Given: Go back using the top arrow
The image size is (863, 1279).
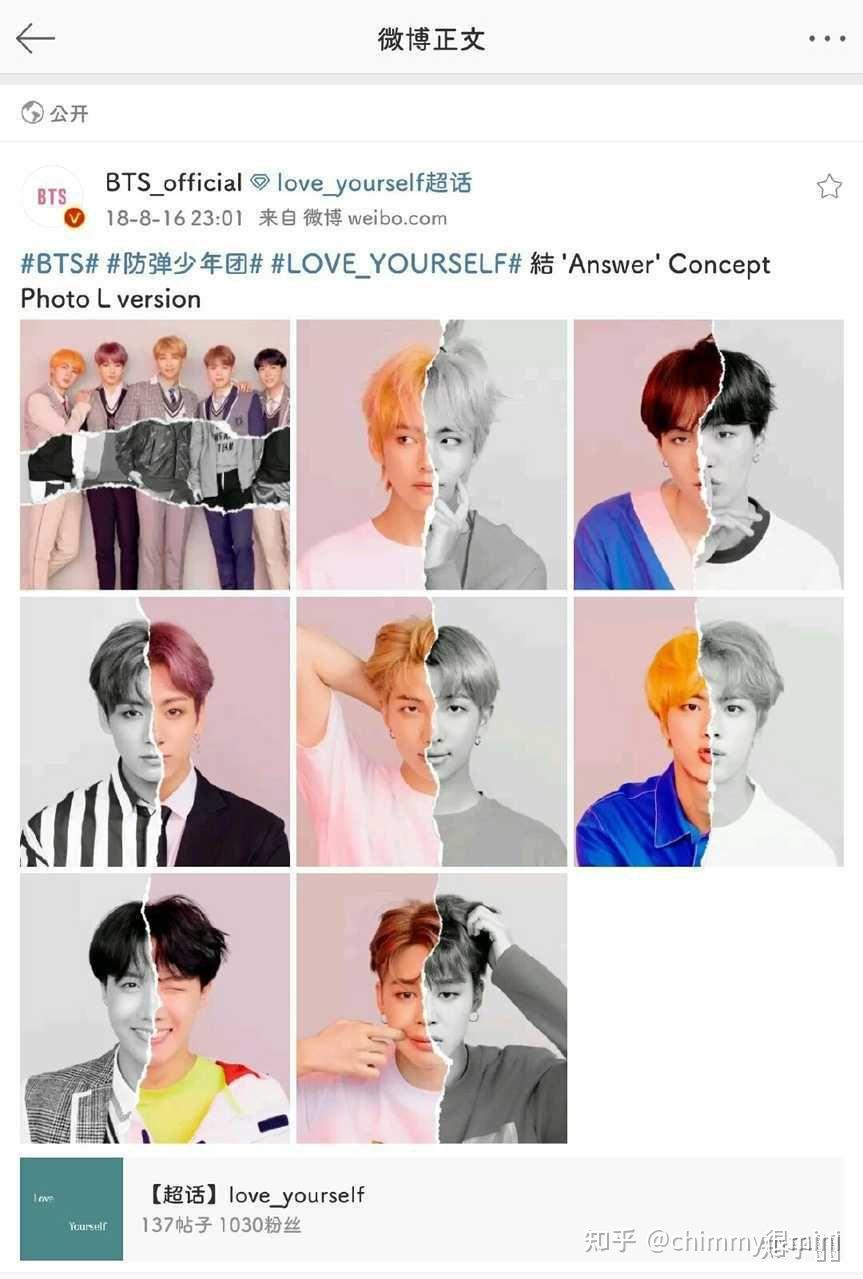Looking at the screenshot, I should pyautogui.click(x=35, y=39).
